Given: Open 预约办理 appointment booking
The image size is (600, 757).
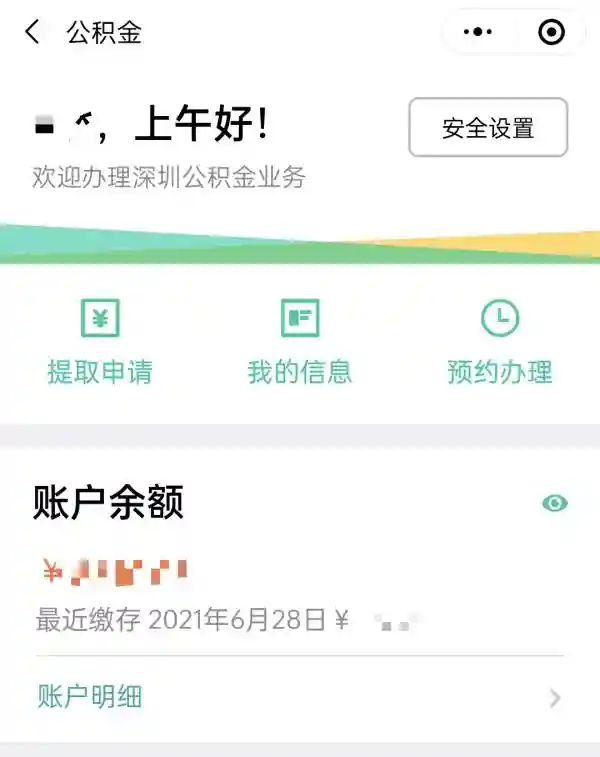Looking at the screenshot, I should (x=500, y=342).
